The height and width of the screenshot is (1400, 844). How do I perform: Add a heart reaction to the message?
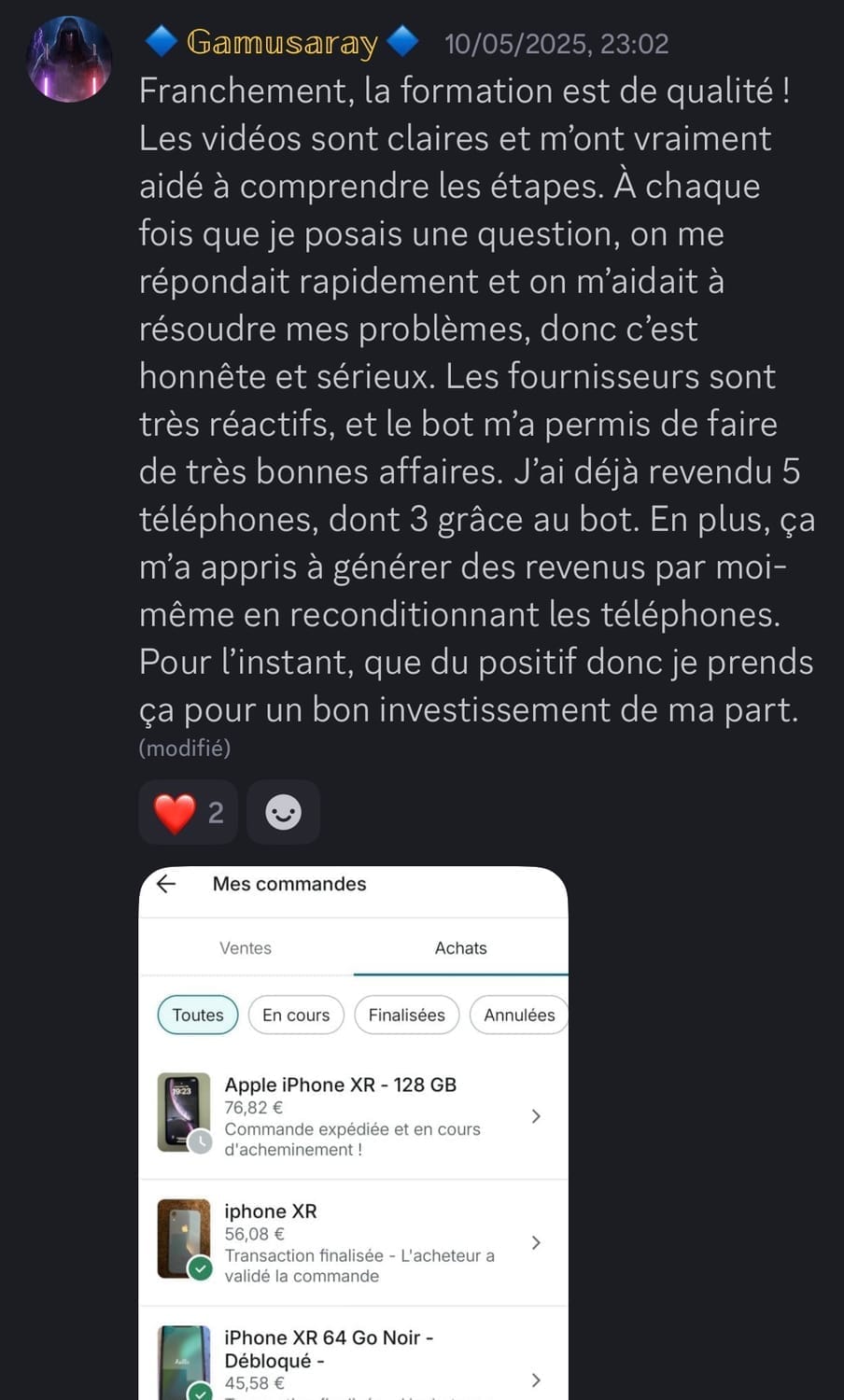[188, 812]
